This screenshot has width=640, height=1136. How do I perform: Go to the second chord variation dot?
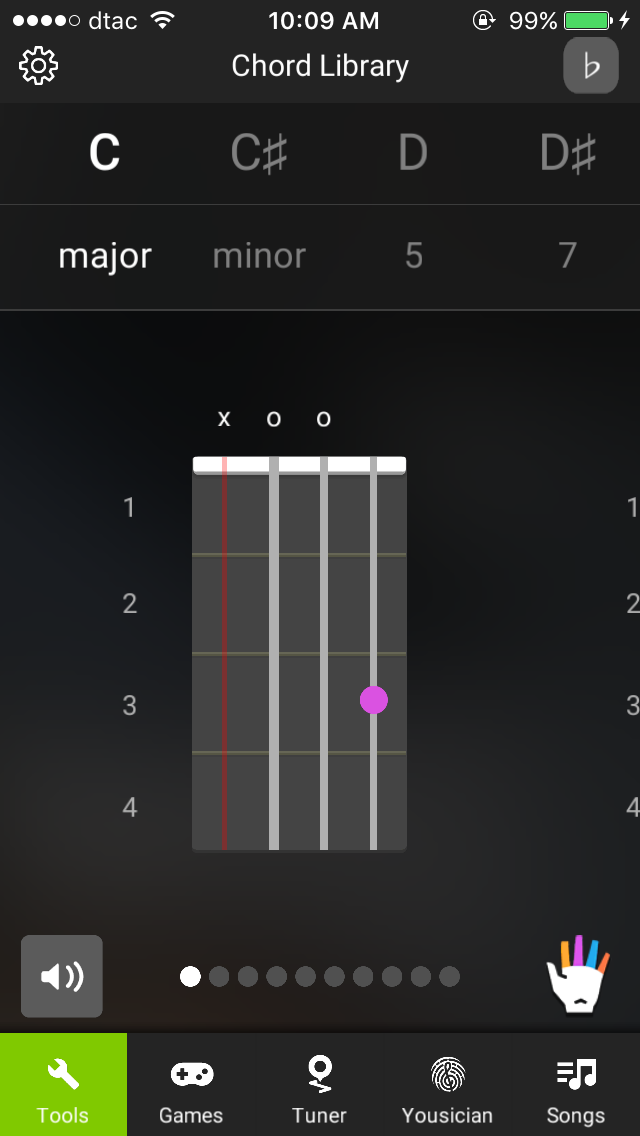219,976
